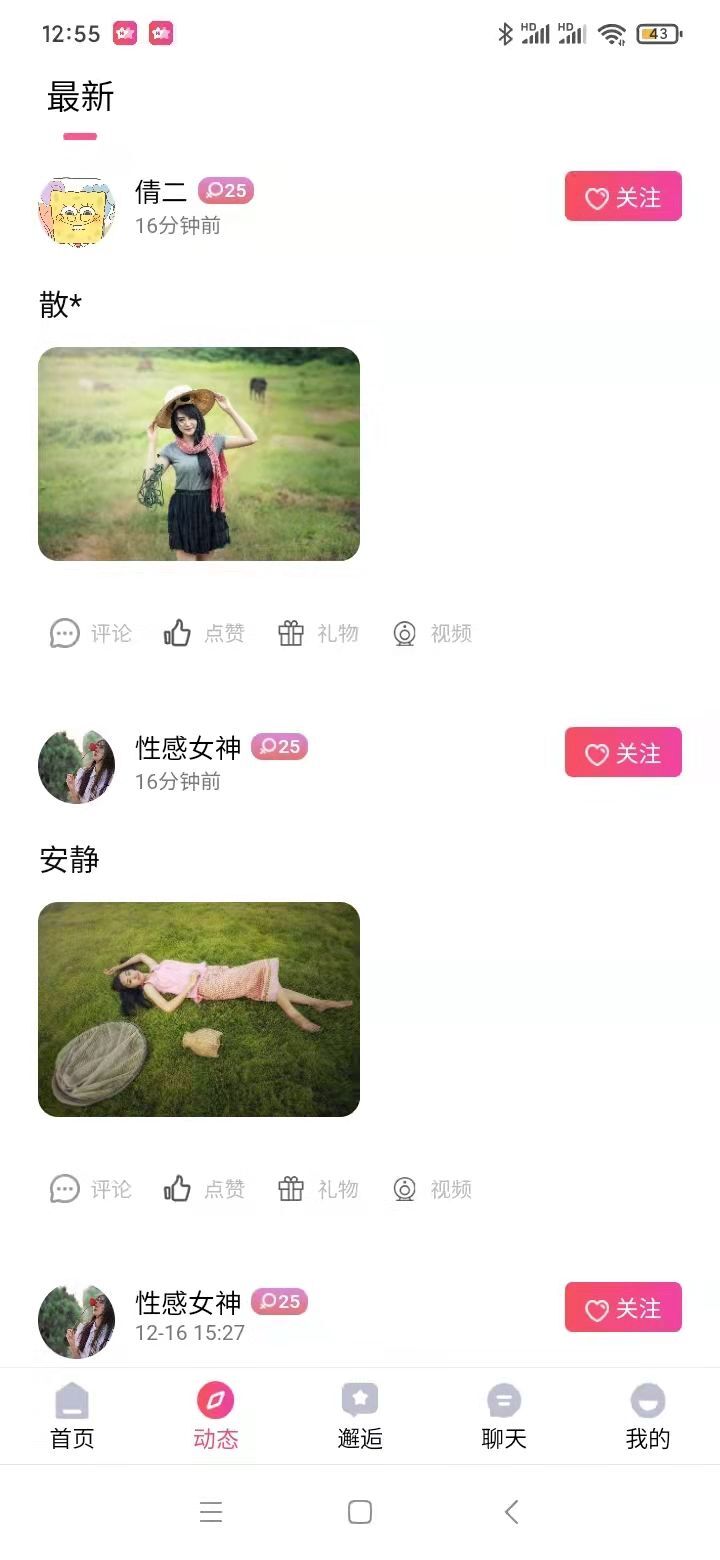
Task: Tap 关注 next to 性感女神
Action: click(622, 752)
